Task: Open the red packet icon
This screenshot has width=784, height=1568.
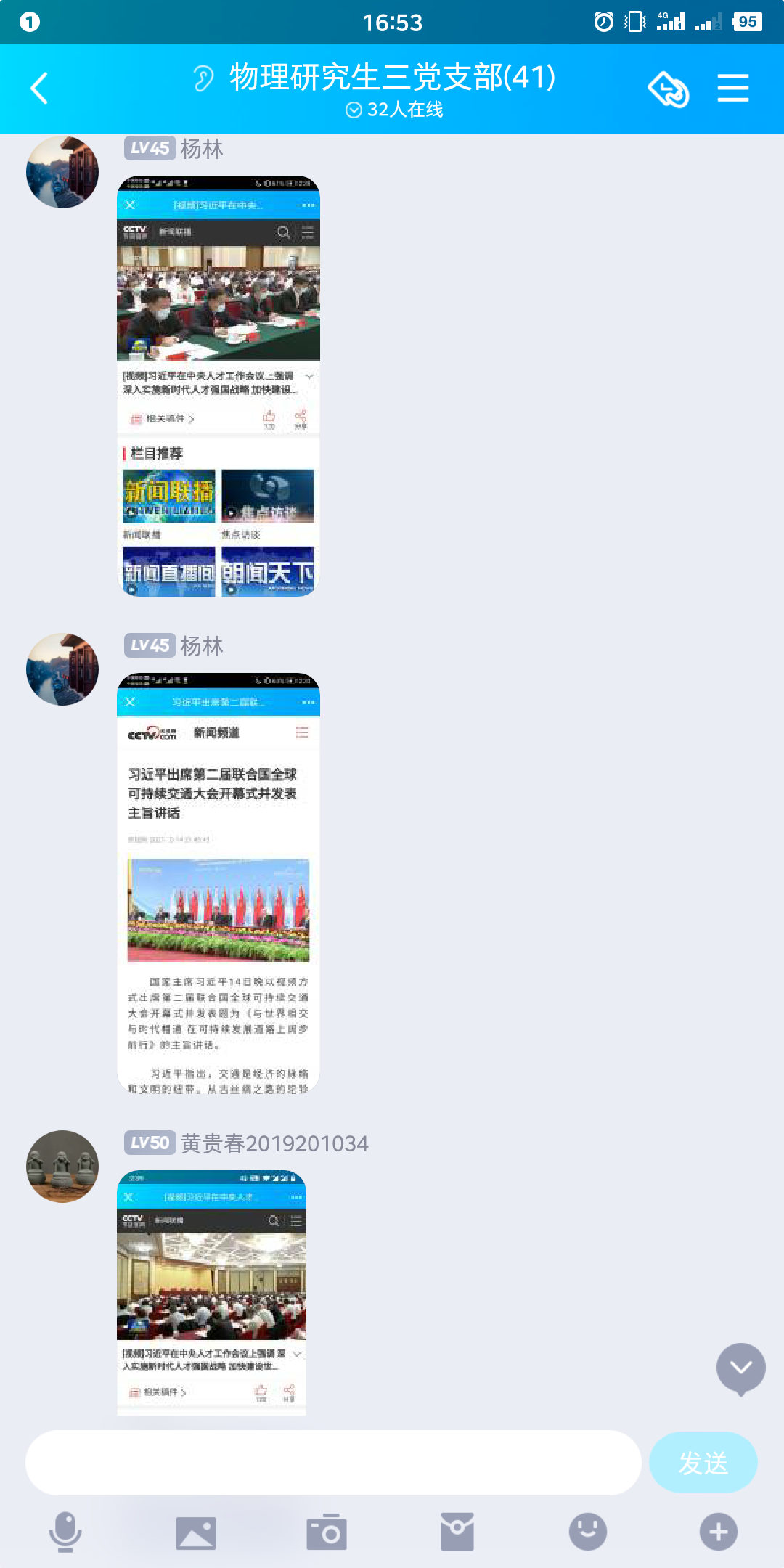Action: point(457,1532)
